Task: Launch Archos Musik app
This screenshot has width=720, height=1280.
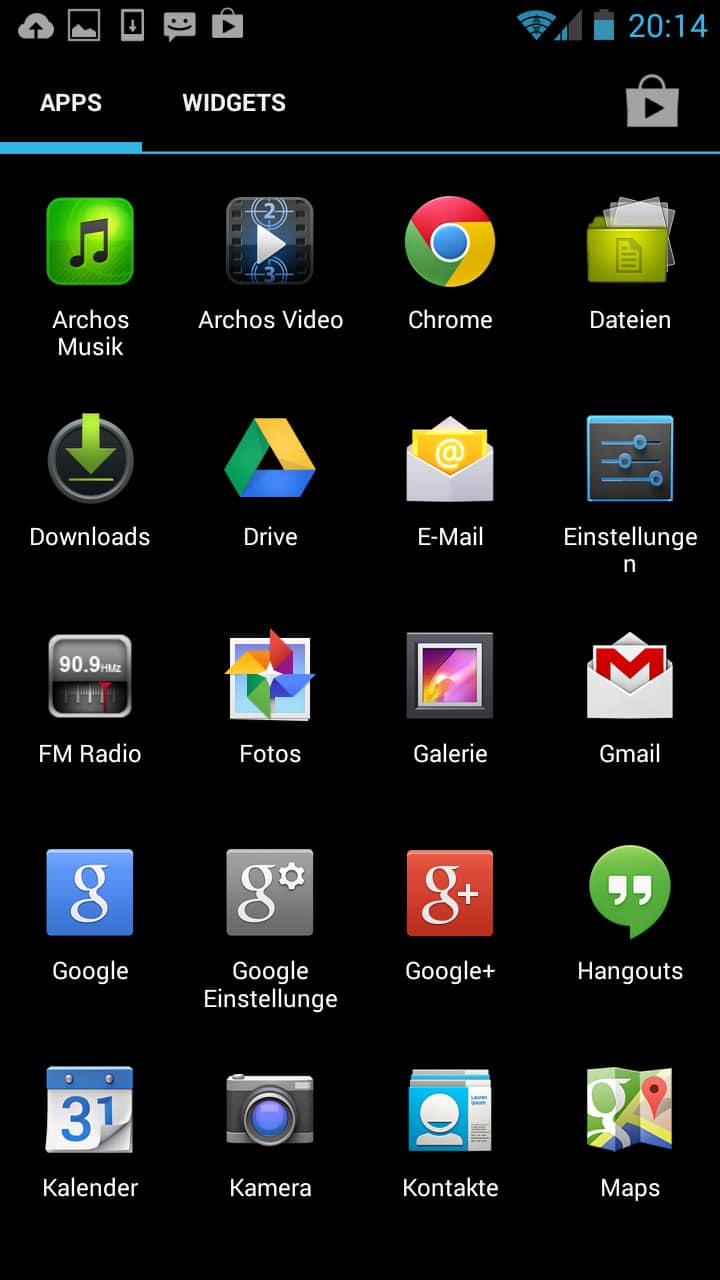Action: click(90, 242)
